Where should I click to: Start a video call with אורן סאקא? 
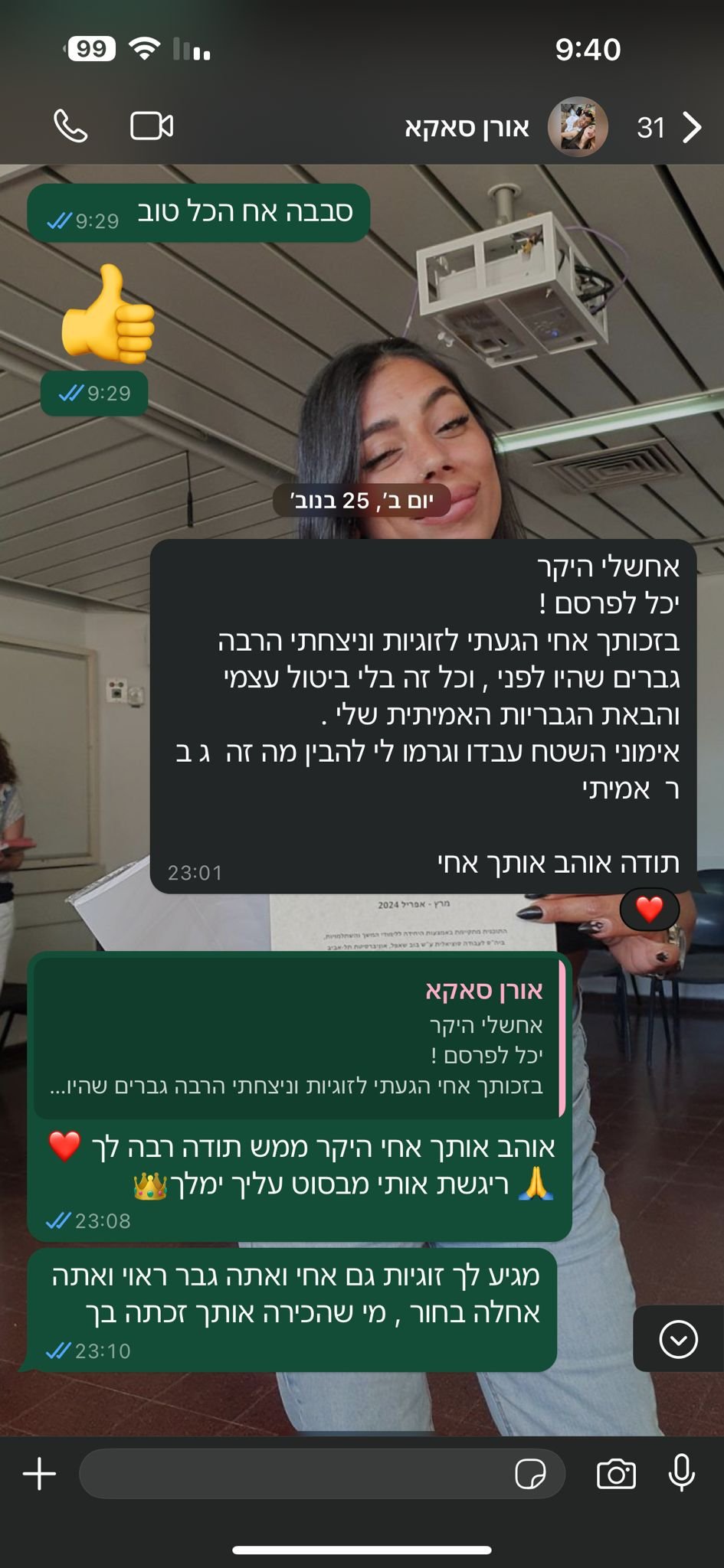(x=152, y=126)
